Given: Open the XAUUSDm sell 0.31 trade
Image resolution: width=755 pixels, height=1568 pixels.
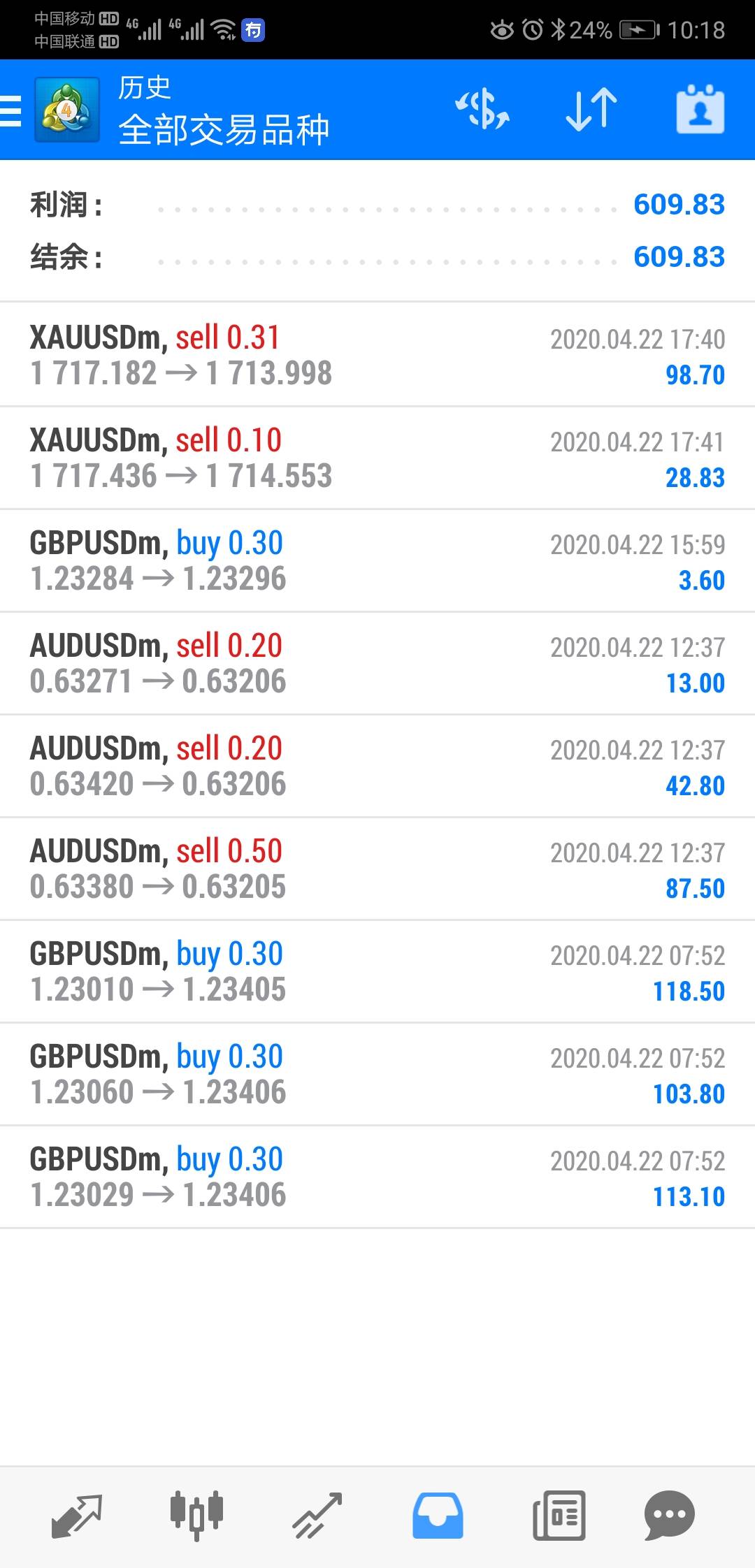Looking at the screenshot, I should tap(377, 355).
